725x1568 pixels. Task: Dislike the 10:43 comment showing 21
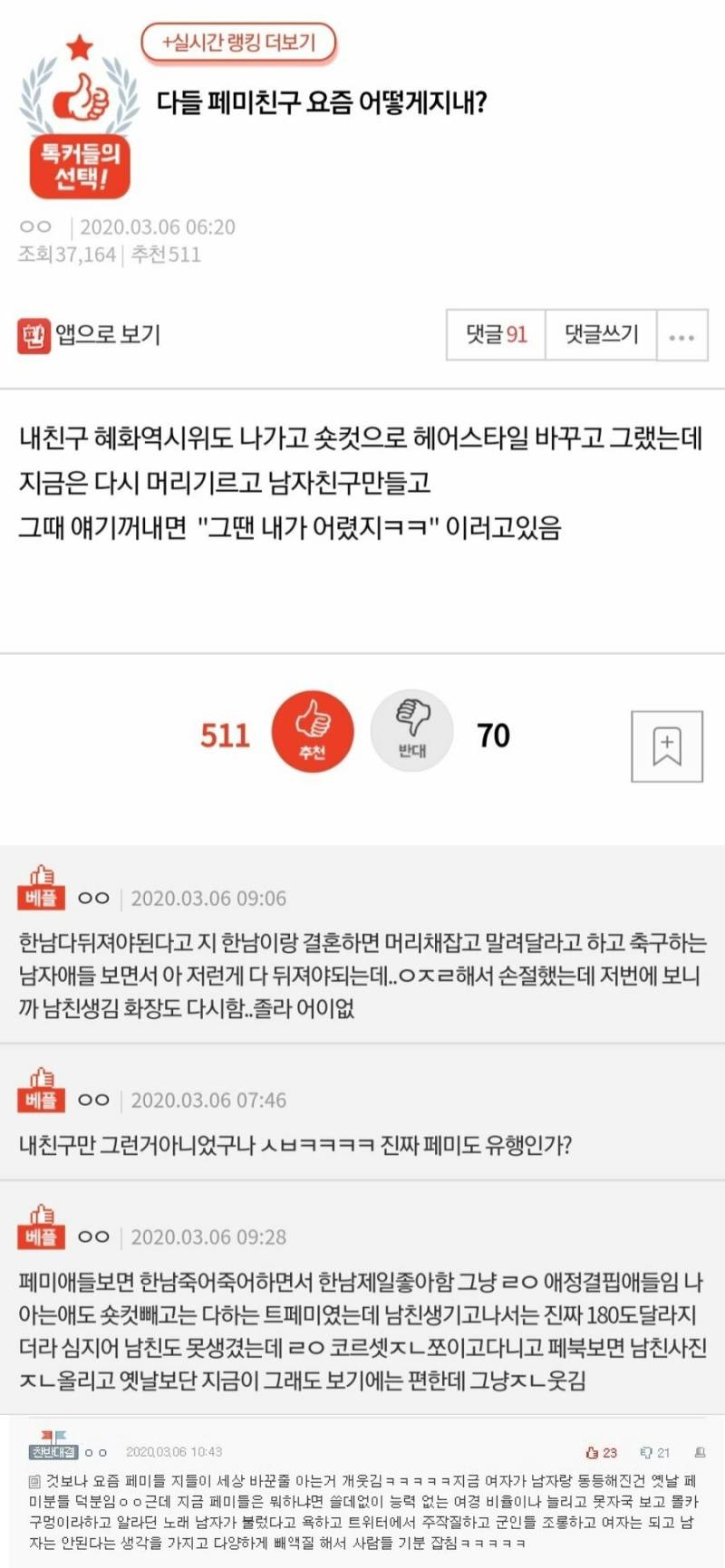654,1452
